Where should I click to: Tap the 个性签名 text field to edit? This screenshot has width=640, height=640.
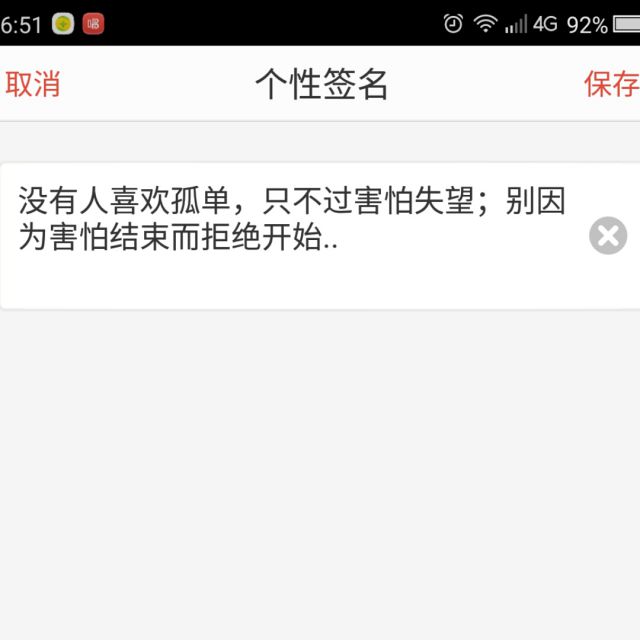[x=320, y=236]
